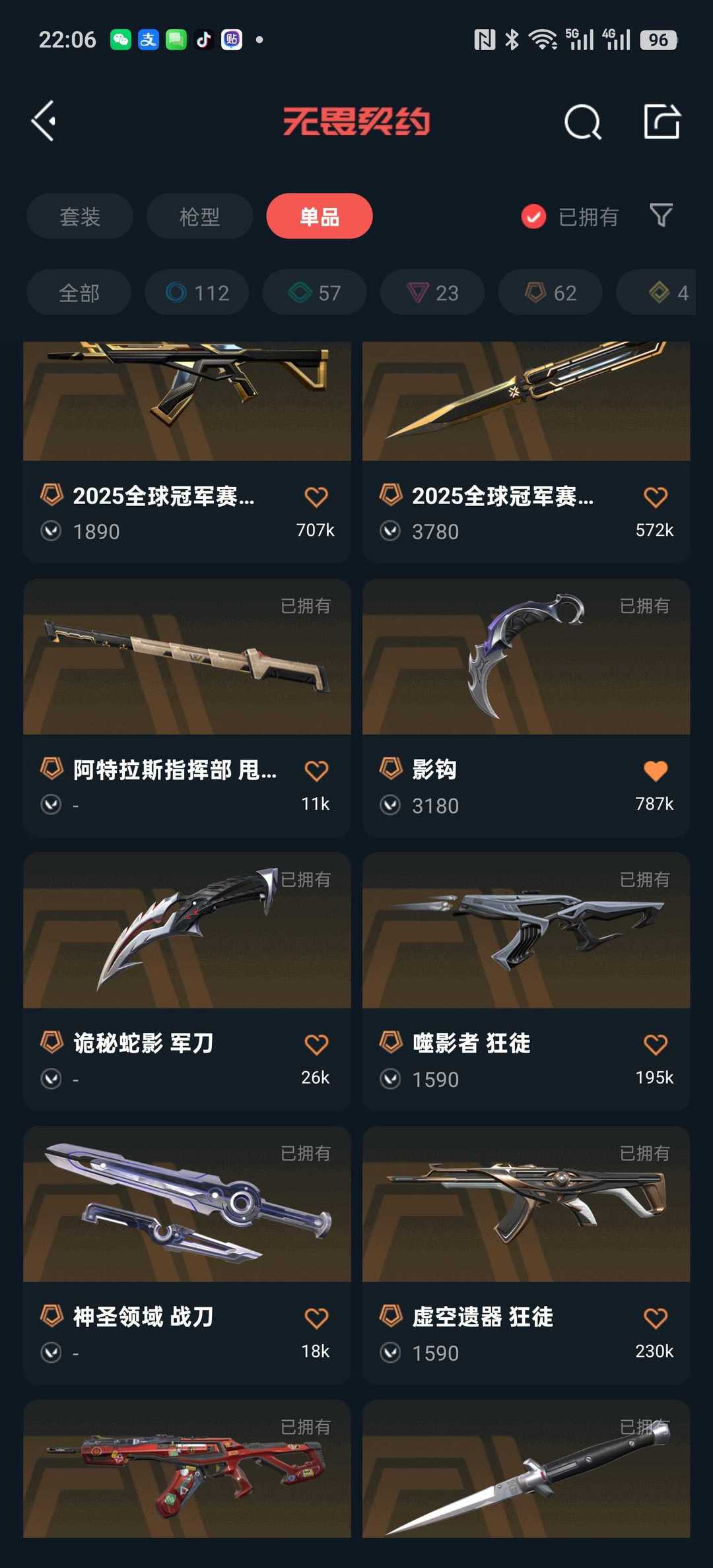Open the search icon
The height and width of the screenshot is (1568, 713).
click(x=582, y=122)
